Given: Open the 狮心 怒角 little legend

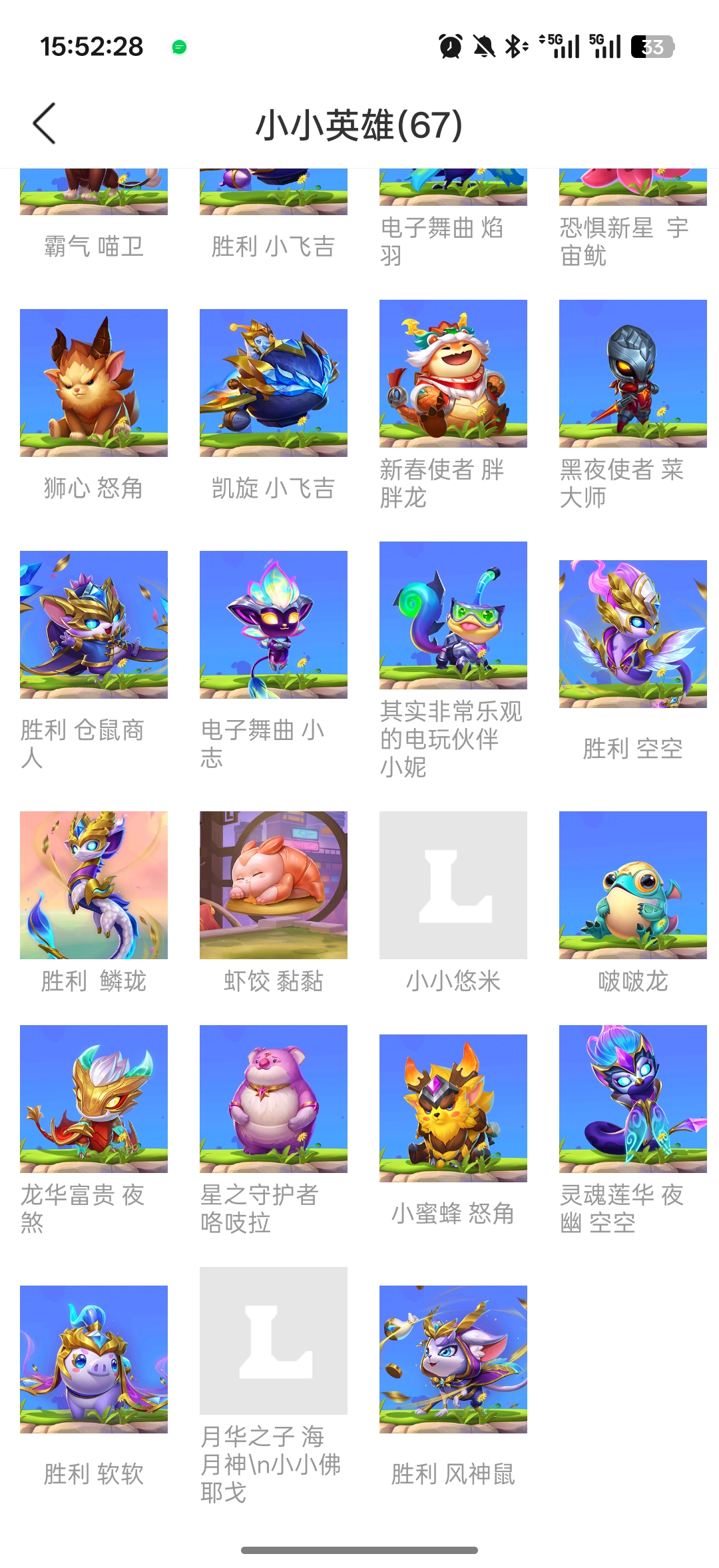Looking at the screenshot, I should tap(94, 383).
